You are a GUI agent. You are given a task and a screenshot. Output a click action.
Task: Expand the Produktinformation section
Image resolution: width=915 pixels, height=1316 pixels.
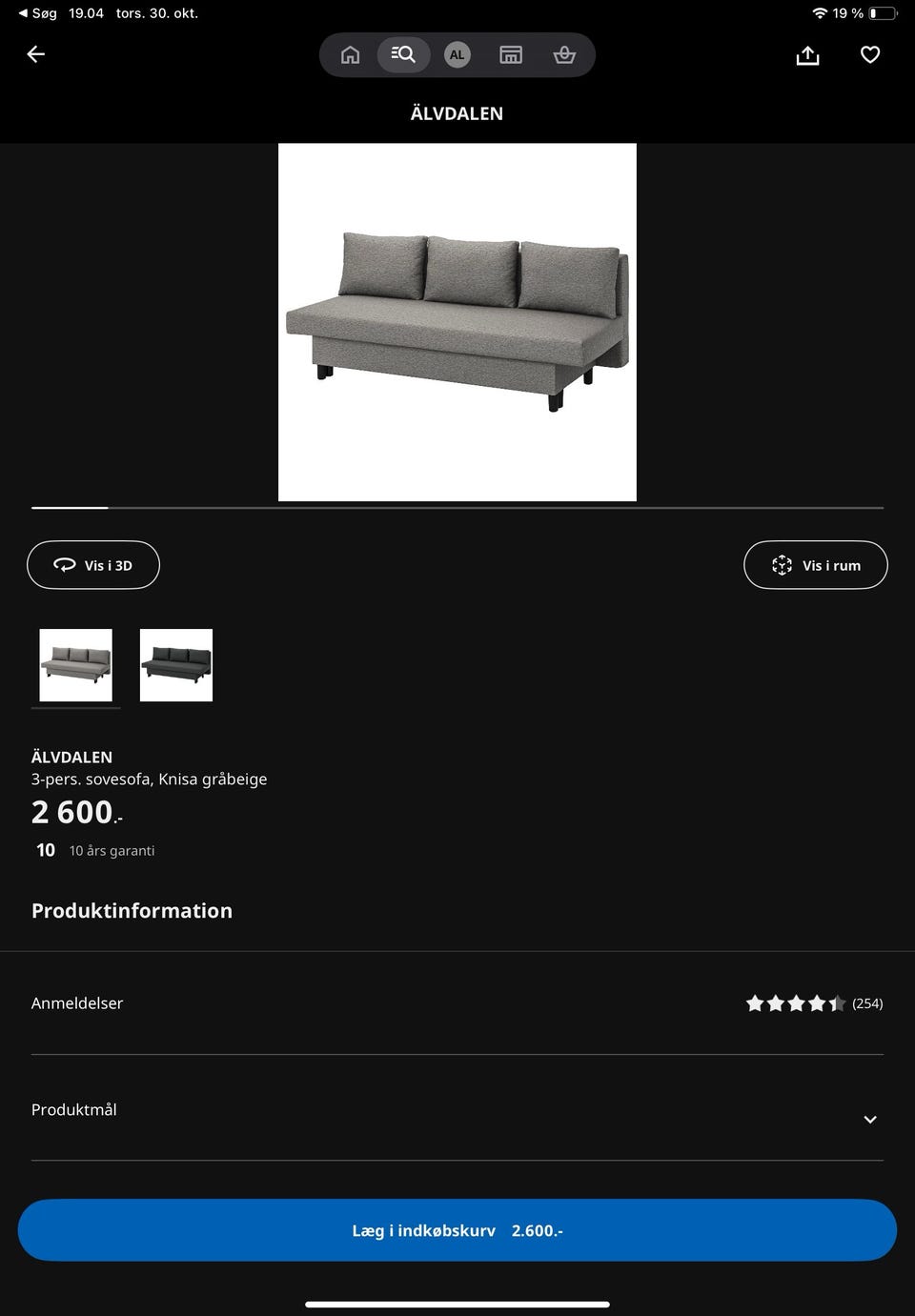tap(132, 910)
